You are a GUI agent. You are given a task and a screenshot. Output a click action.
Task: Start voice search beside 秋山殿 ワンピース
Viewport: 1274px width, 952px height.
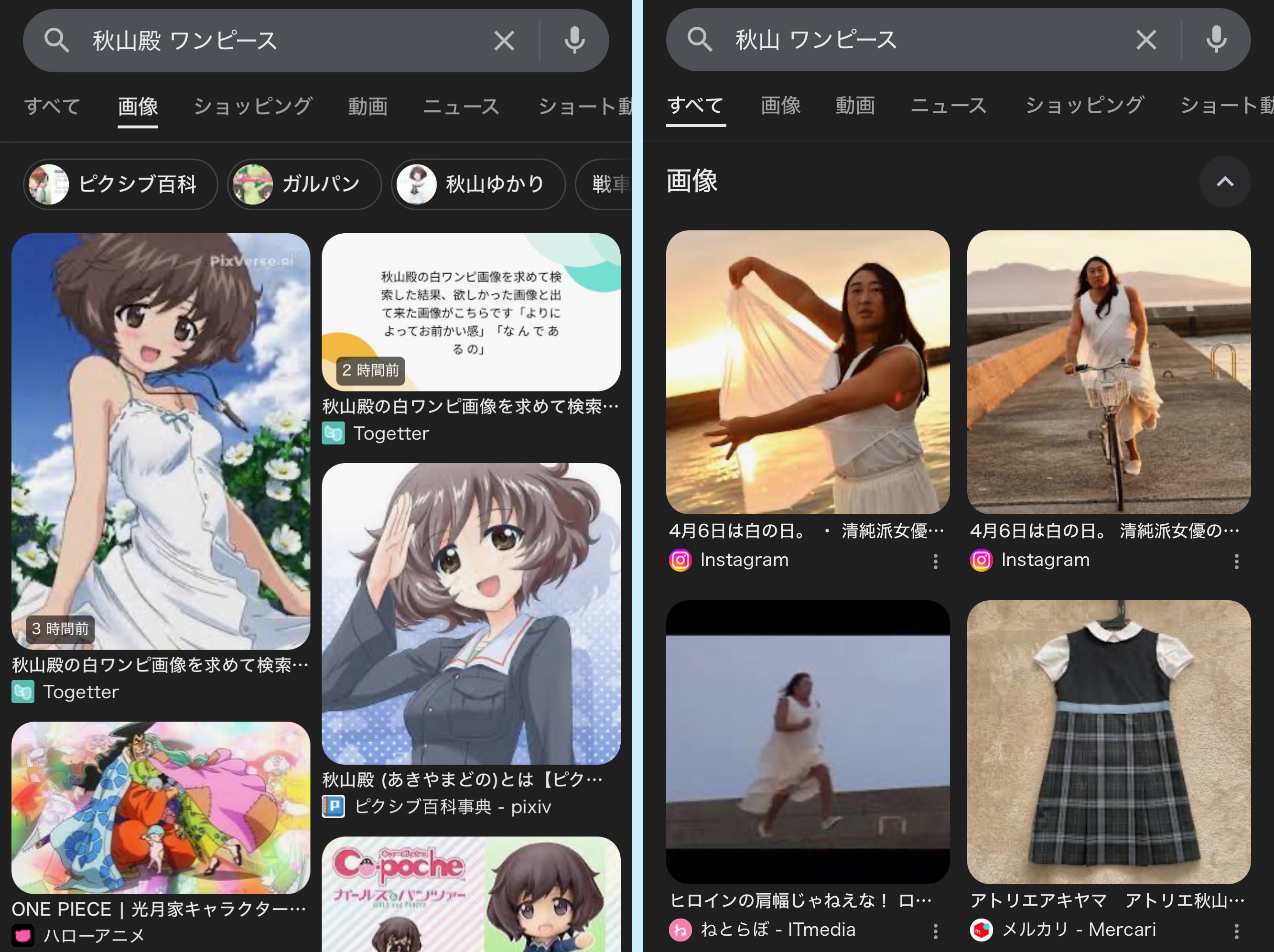coord(574,41)
